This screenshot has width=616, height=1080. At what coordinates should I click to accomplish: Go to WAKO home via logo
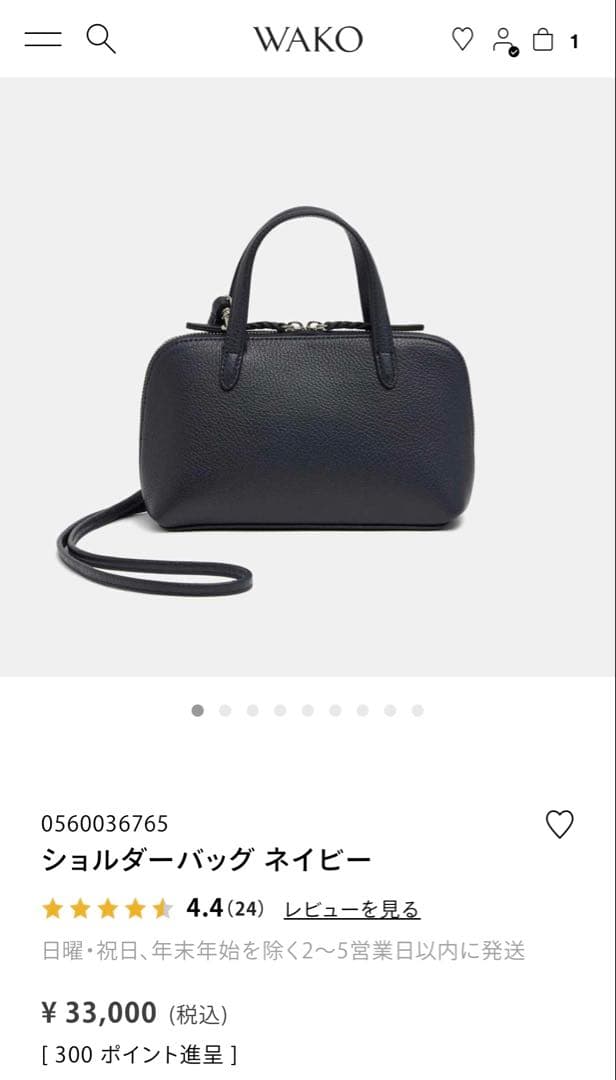tap(307, 40)
